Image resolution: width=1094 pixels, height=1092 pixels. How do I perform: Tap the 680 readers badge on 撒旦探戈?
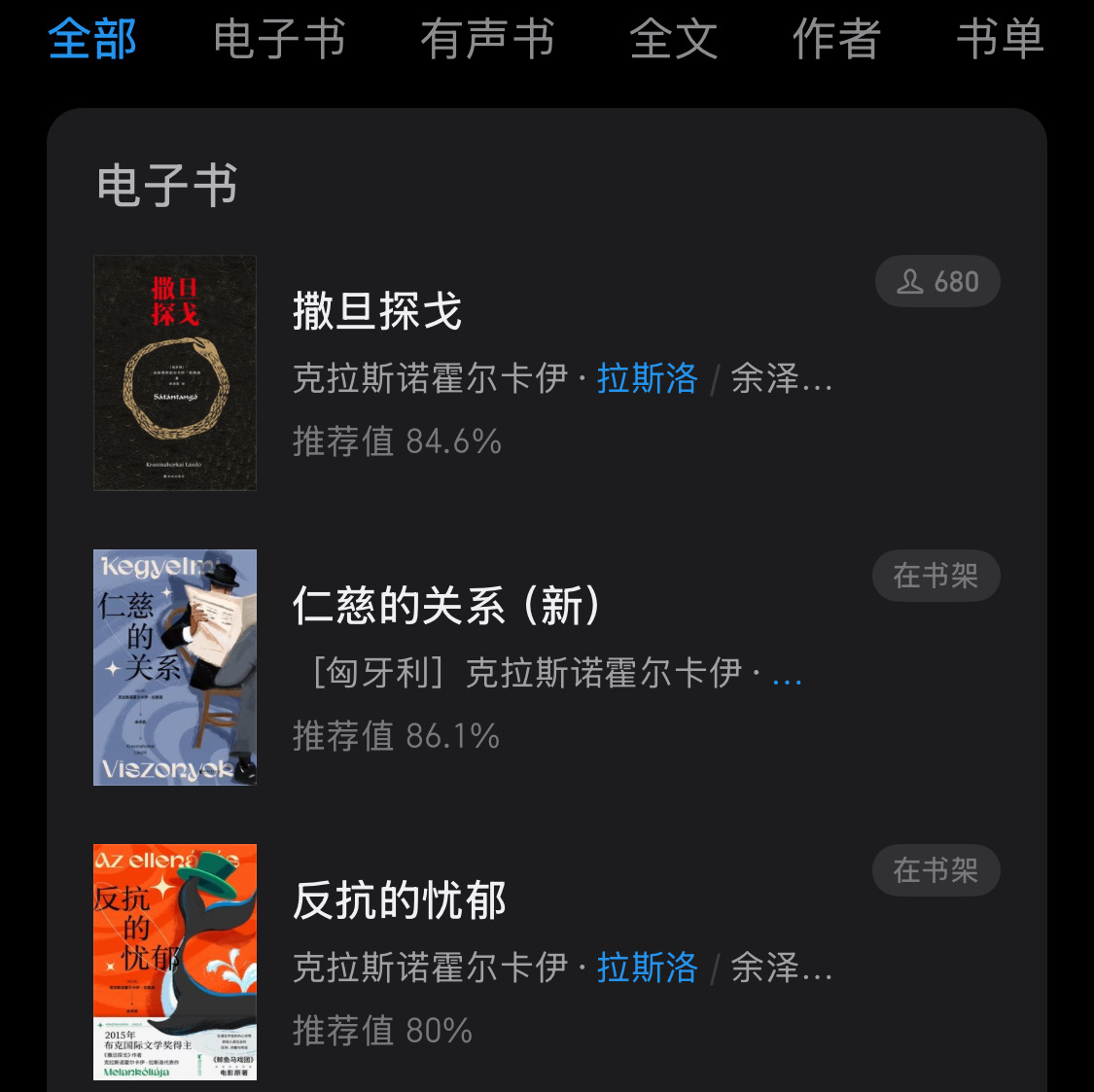tap(937, 282)
